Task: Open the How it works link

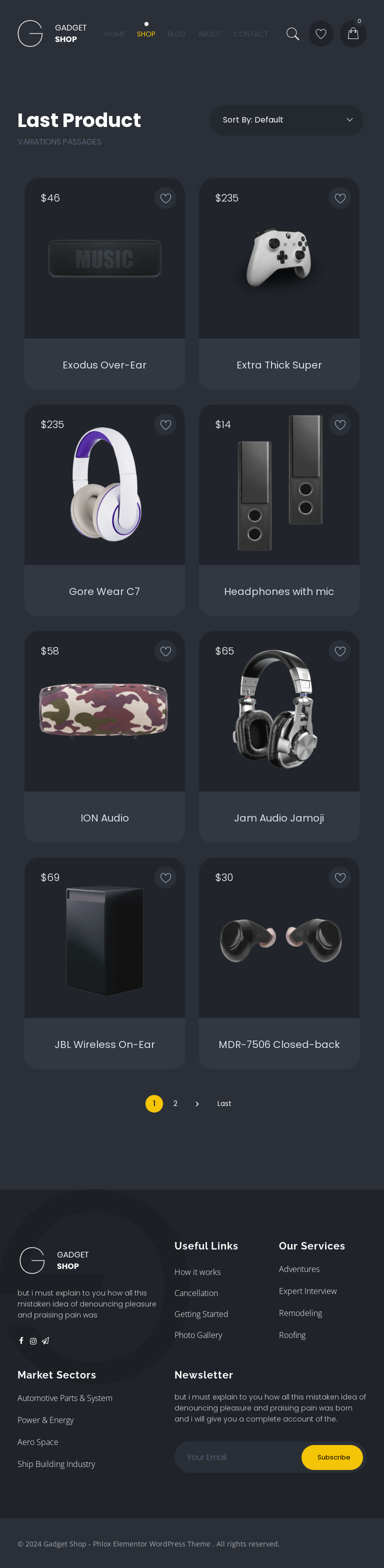Action: (197, 1272)
